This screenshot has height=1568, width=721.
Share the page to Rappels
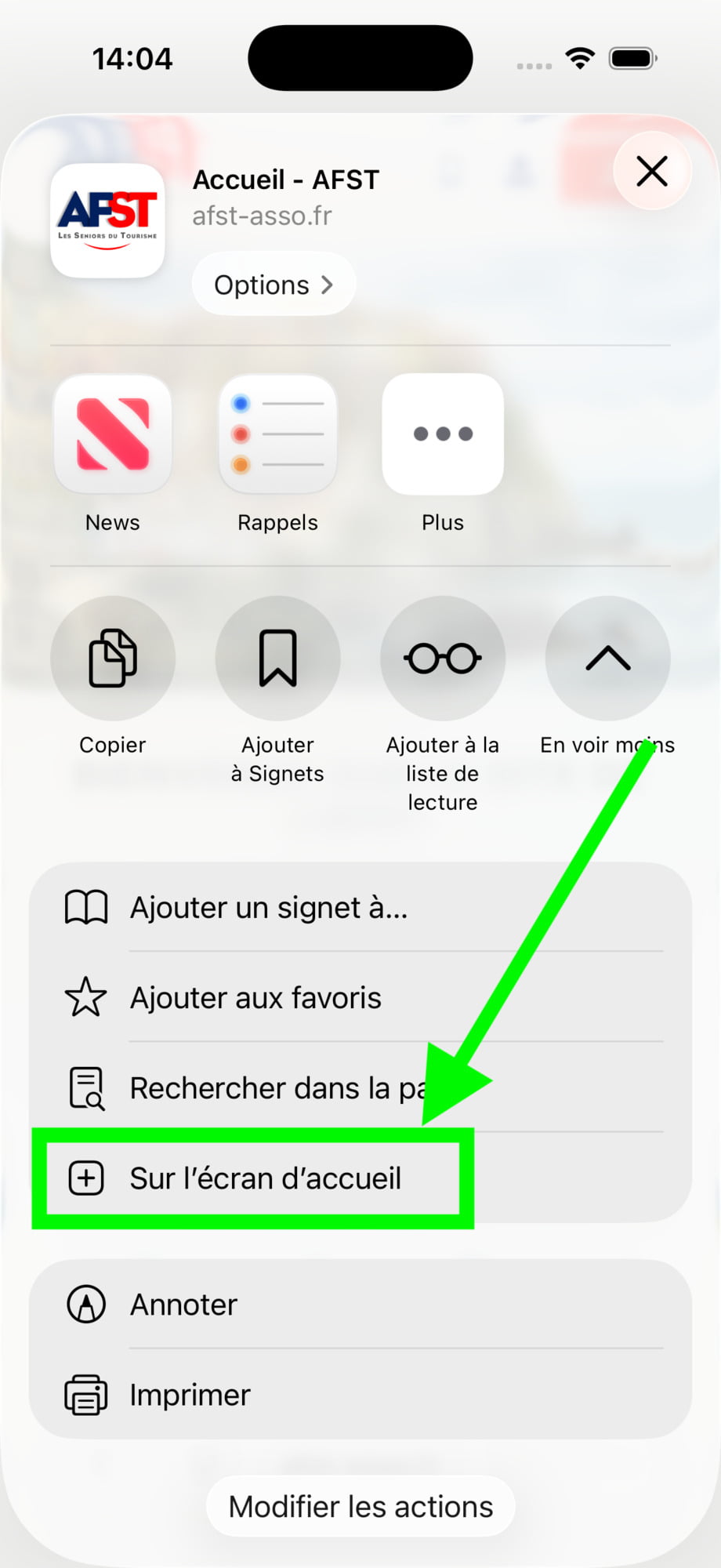point(277,435)
